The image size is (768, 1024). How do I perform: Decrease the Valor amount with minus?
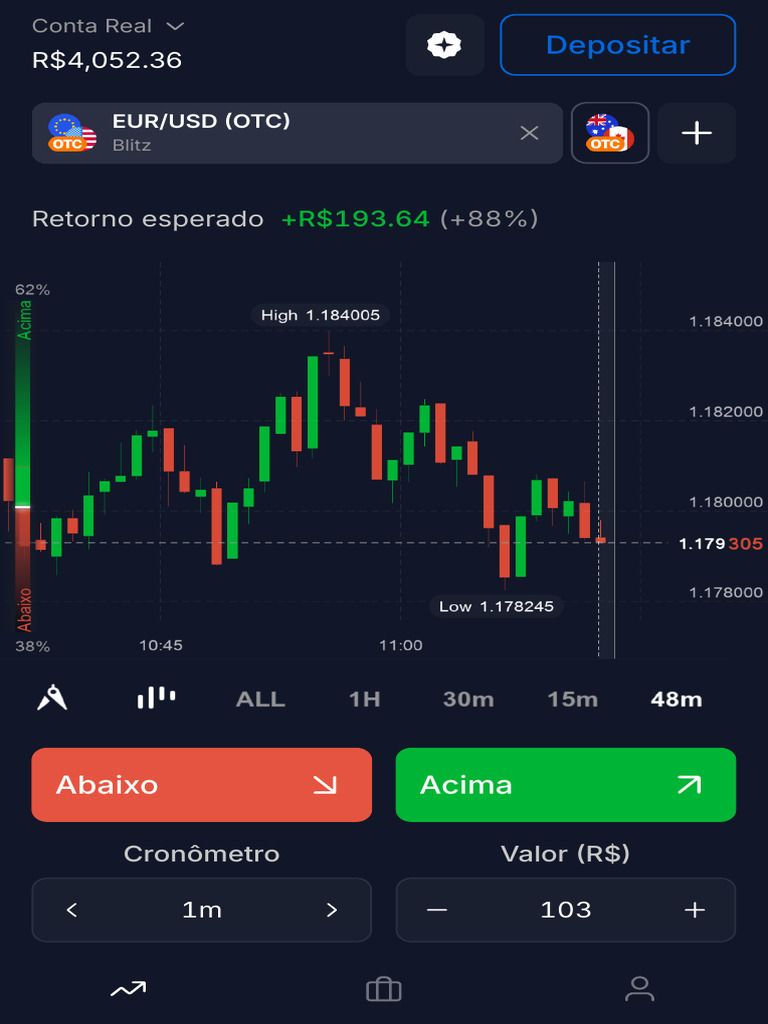(x=437, y=910)
